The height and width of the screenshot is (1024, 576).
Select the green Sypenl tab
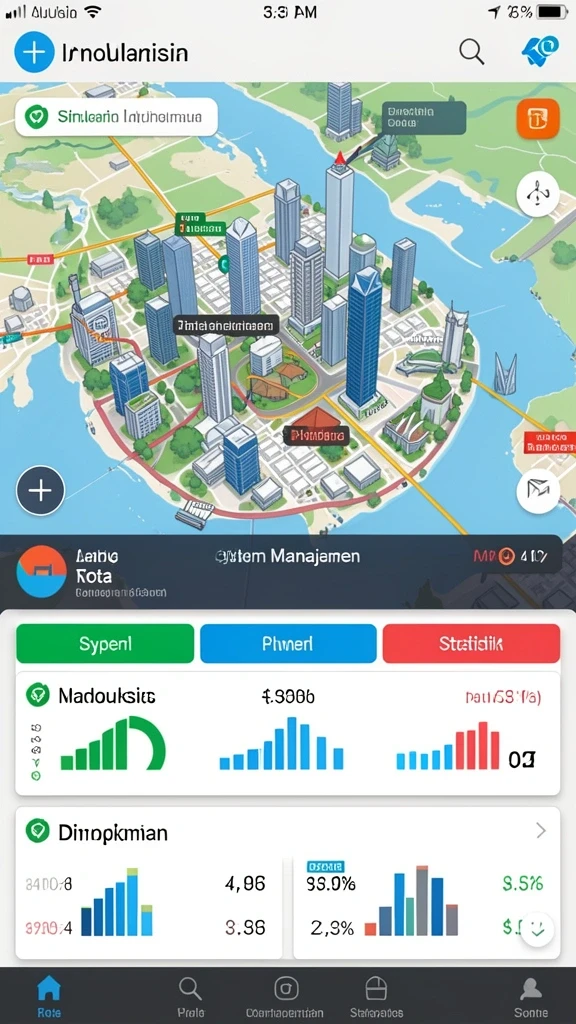(105, 644)
